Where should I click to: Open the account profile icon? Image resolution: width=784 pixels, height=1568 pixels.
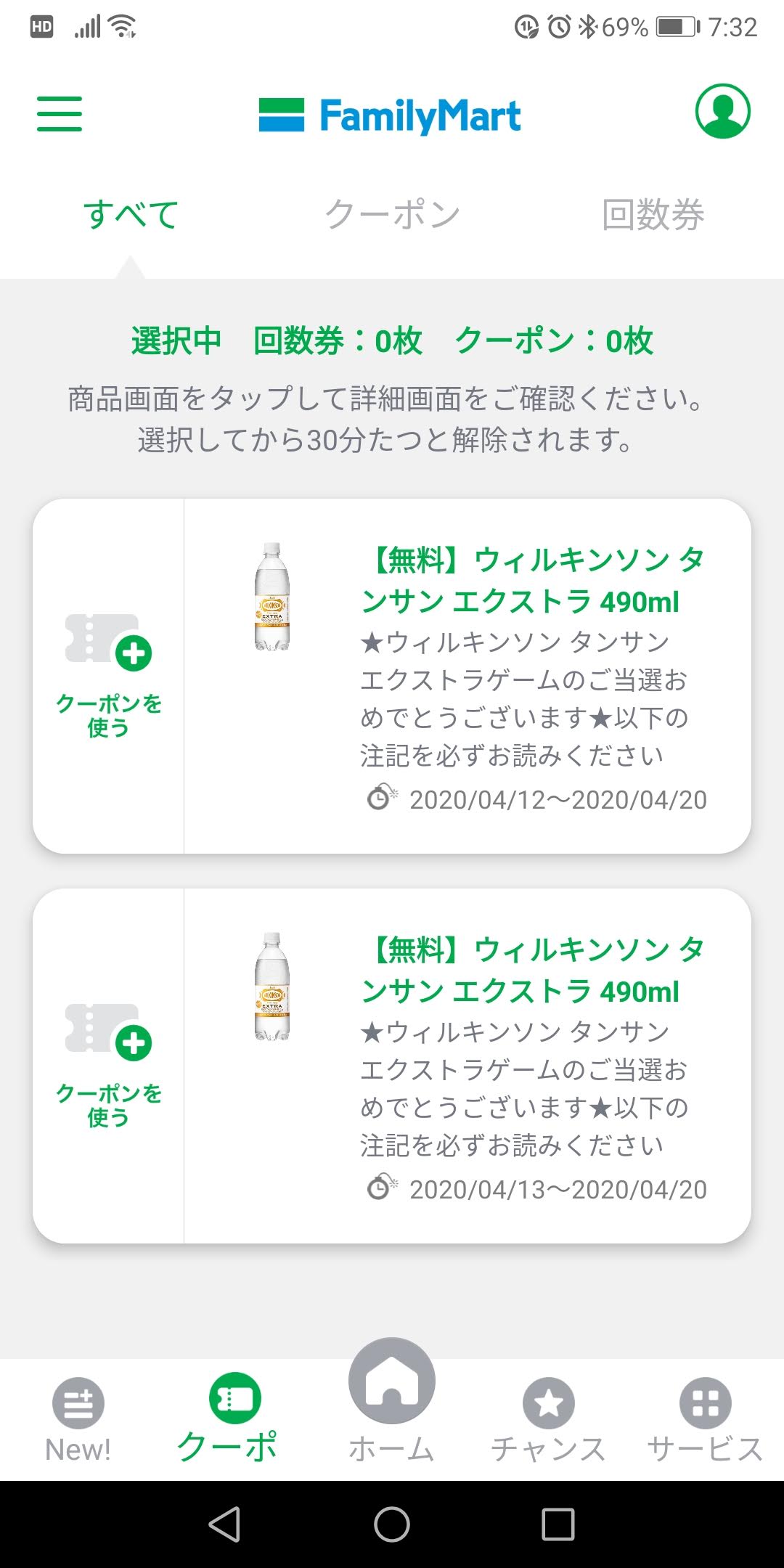(722, 112)
